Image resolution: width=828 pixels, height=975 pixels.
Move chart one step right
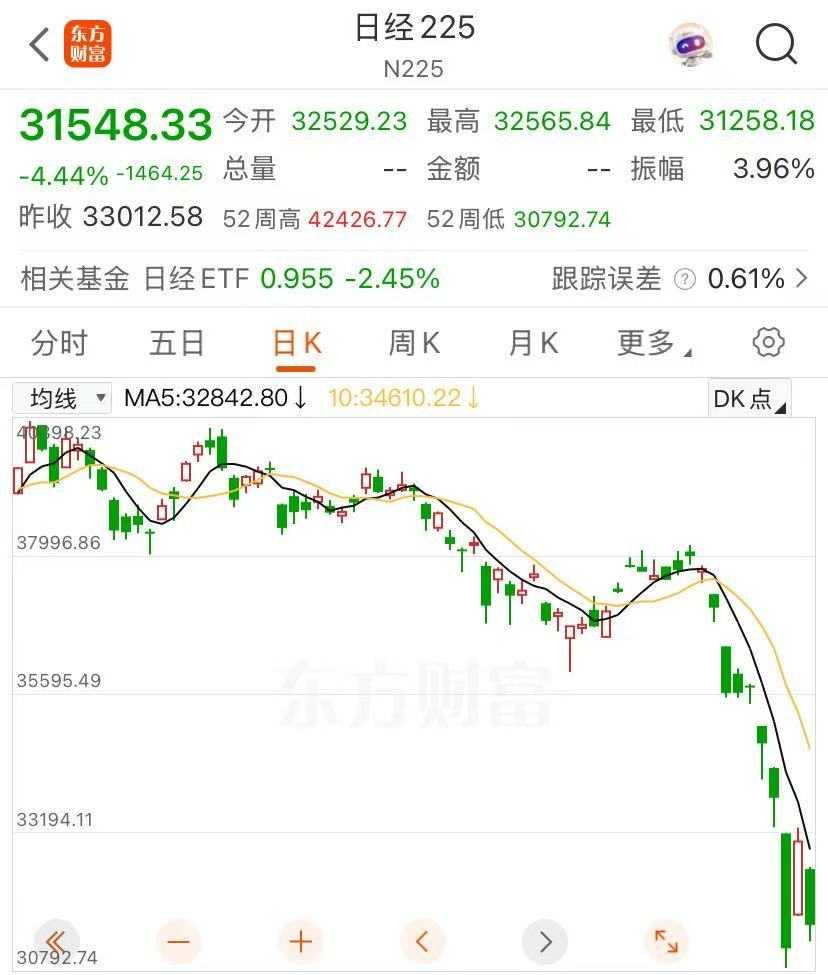(x=545, y=941)
